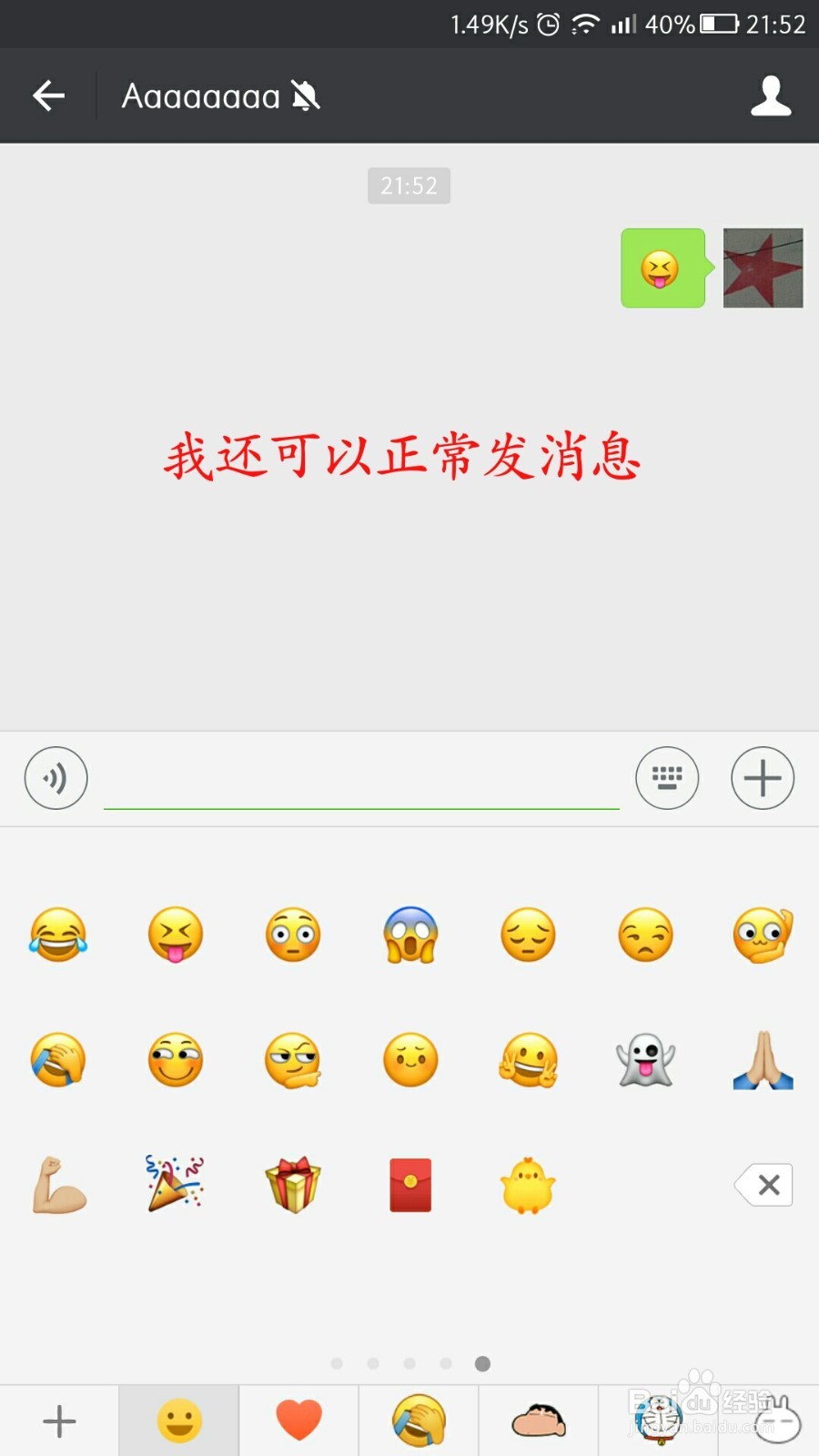819x1456 pixels.
Task: Go back with the arrow
Action: (x=48, y=95)
